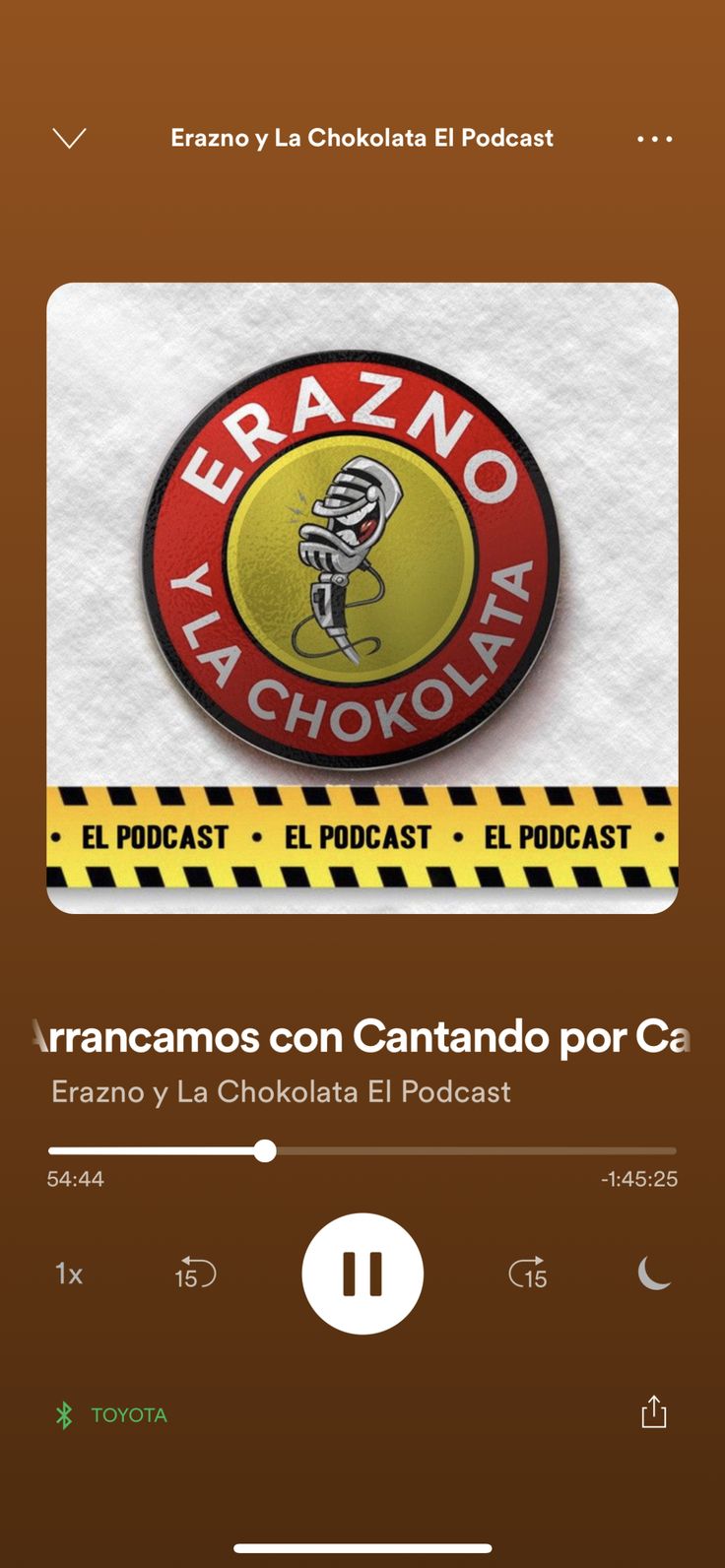Viewport: 725px width, 1568px height.
Task: Rewind 15 seconds
Action: (194, 1274)
